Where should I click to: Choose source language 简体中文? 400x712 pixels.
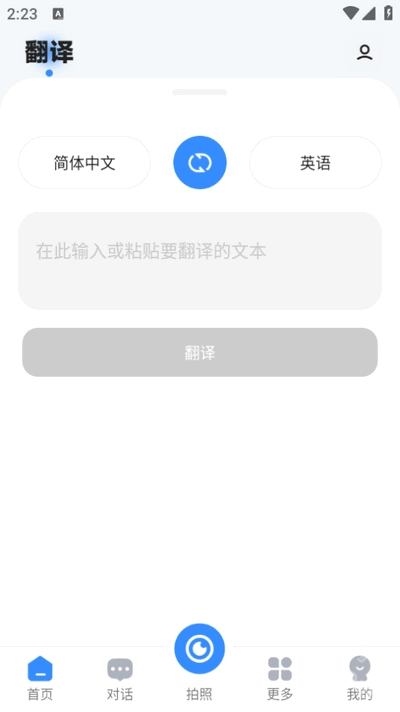coord(84,163)
